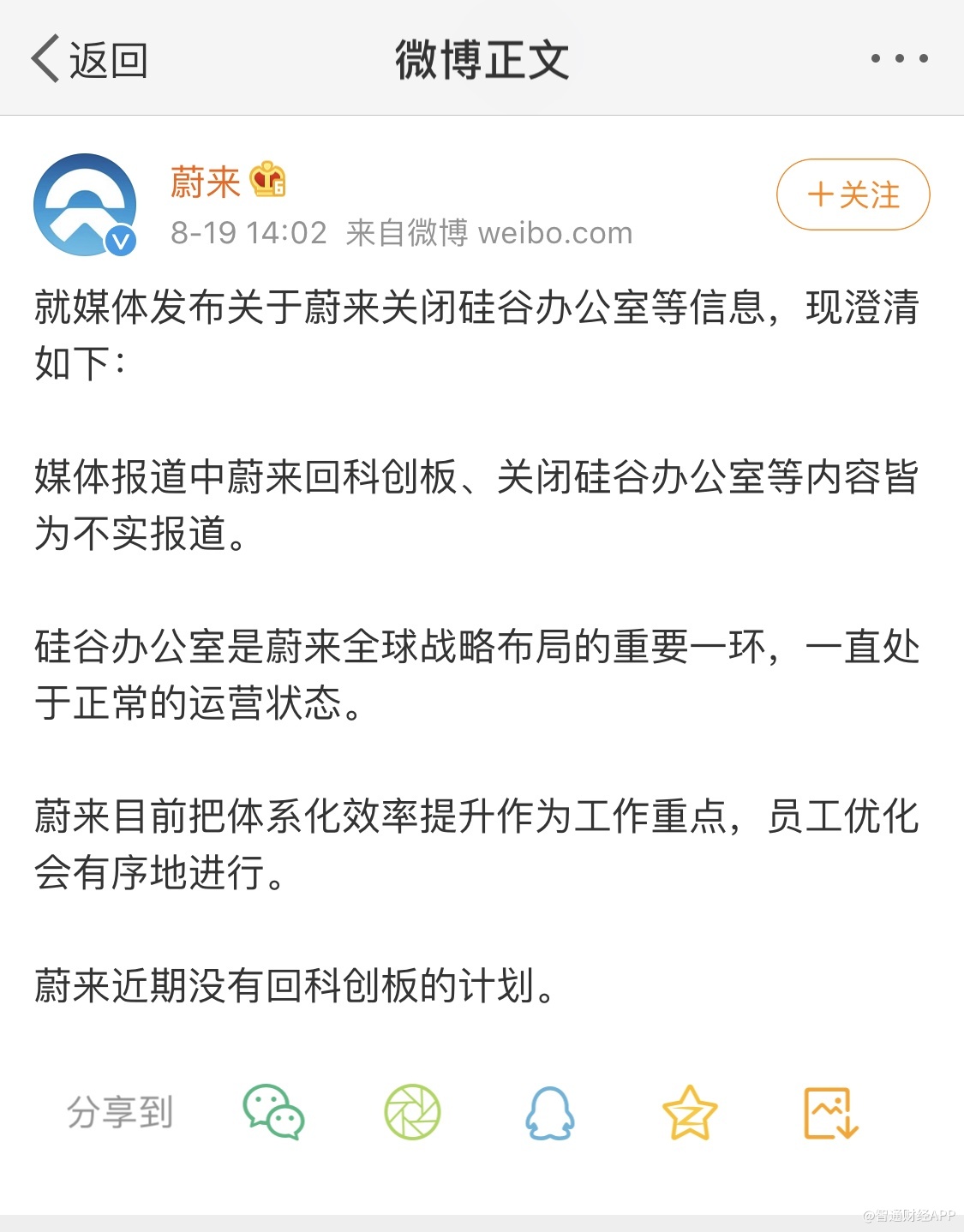964x1232 pixels.
Task: Share the post to Qzone star icon
Action: coord(690,1112)
